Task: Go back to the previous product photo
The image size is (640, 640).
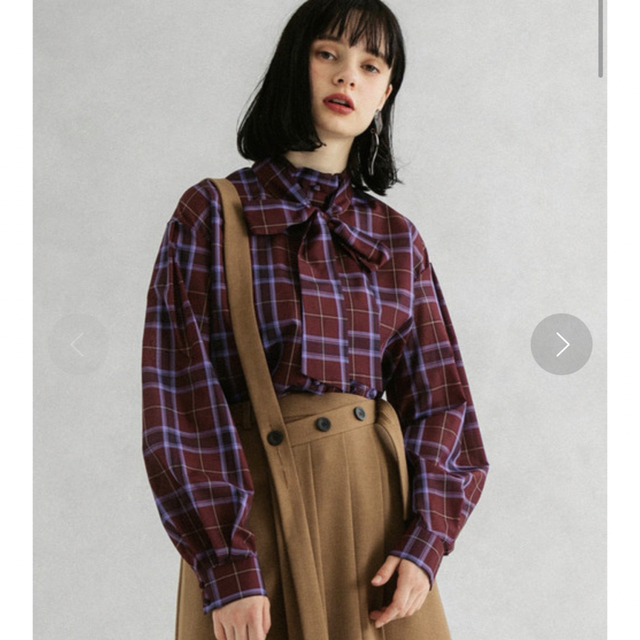Action: point(78,345)
